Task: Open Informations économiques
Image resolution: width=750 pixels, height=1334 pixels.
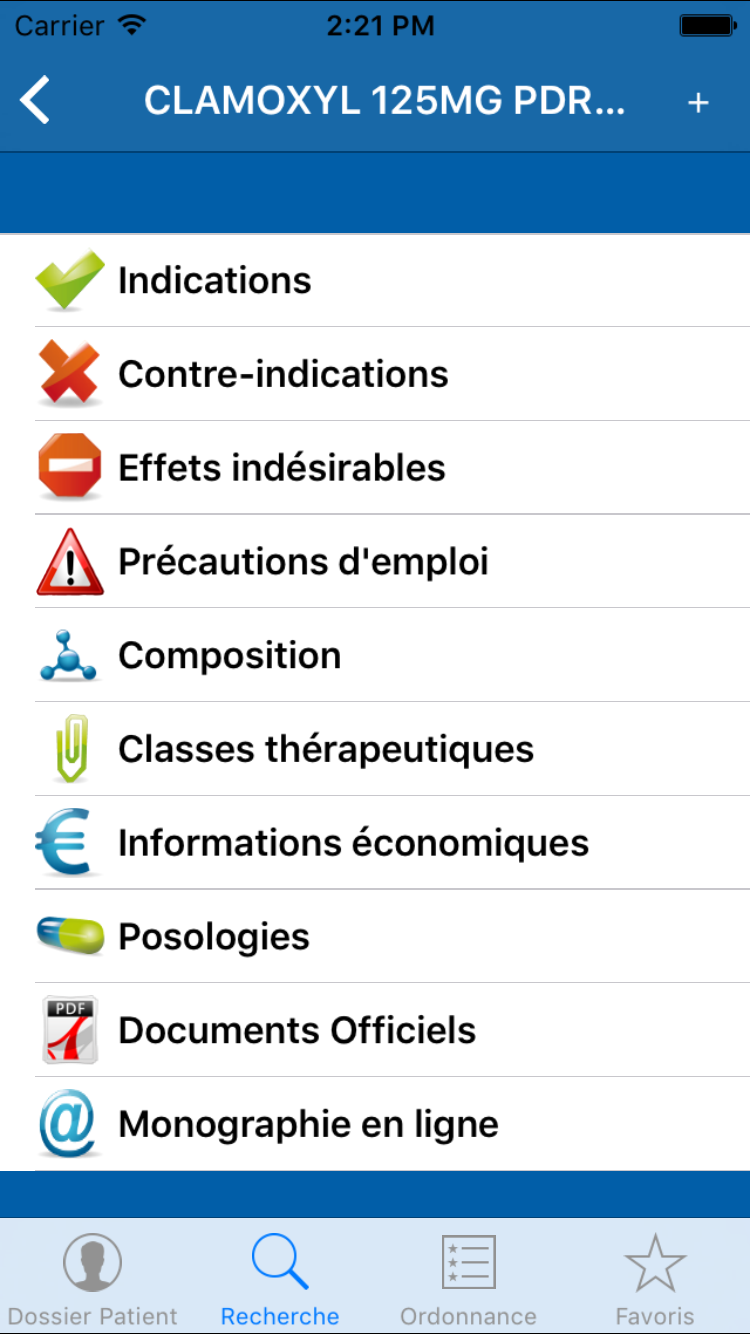Action: tap(375, 843)
